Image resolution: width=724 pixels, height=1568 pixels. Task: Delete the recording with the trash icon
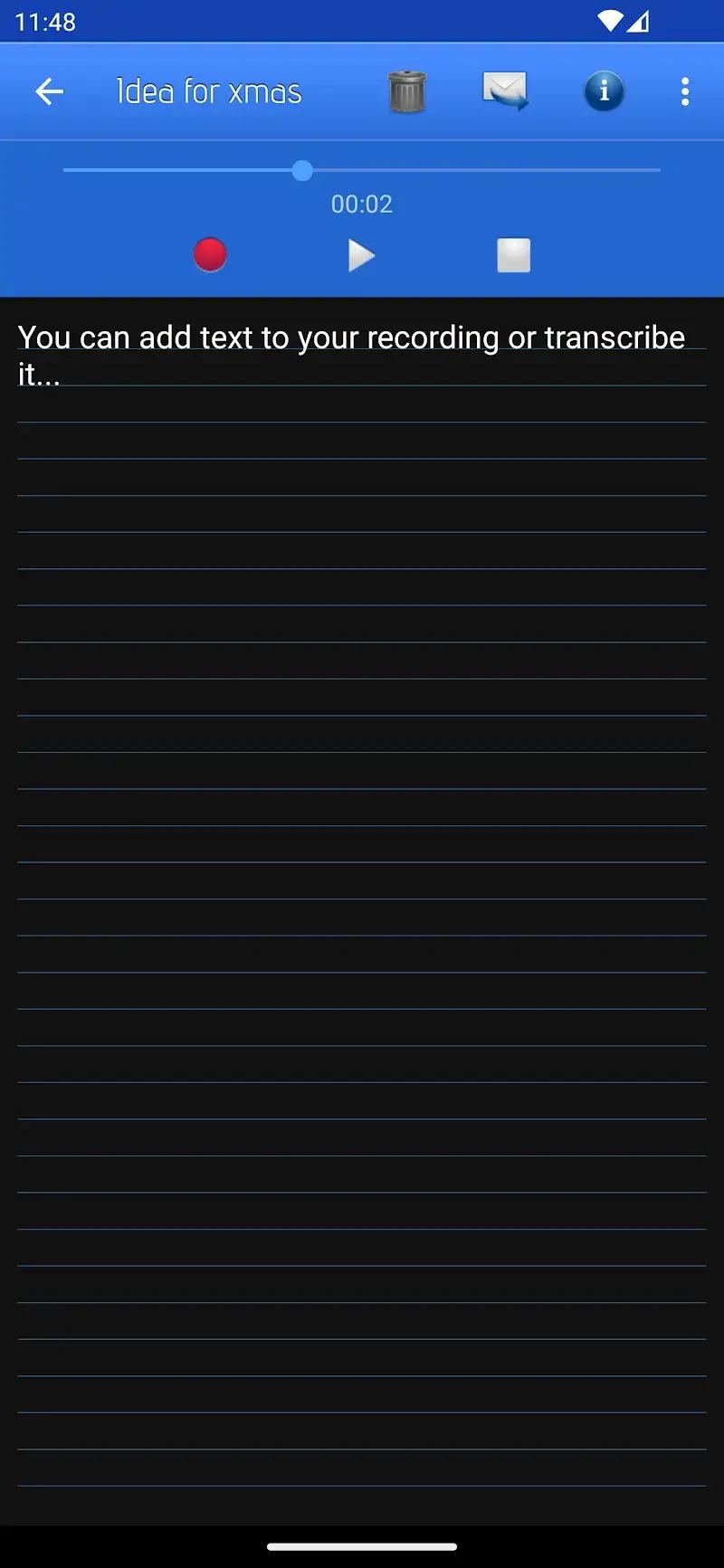(x=405, y=90)
